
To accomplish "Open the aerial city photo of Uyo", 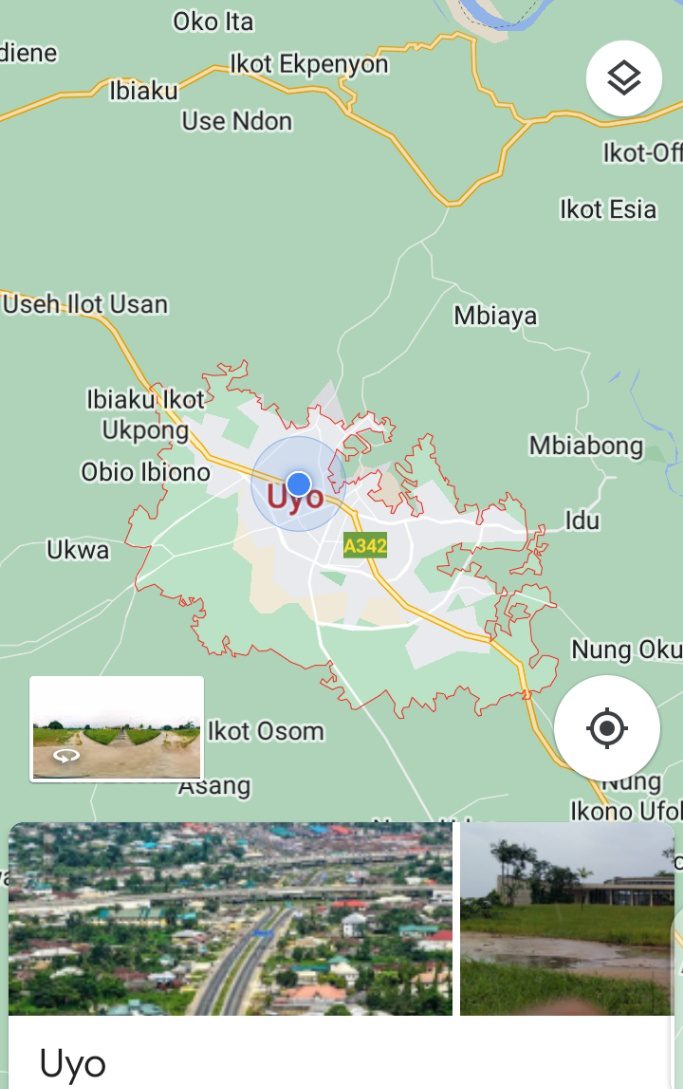I will [x=230, y=918].
